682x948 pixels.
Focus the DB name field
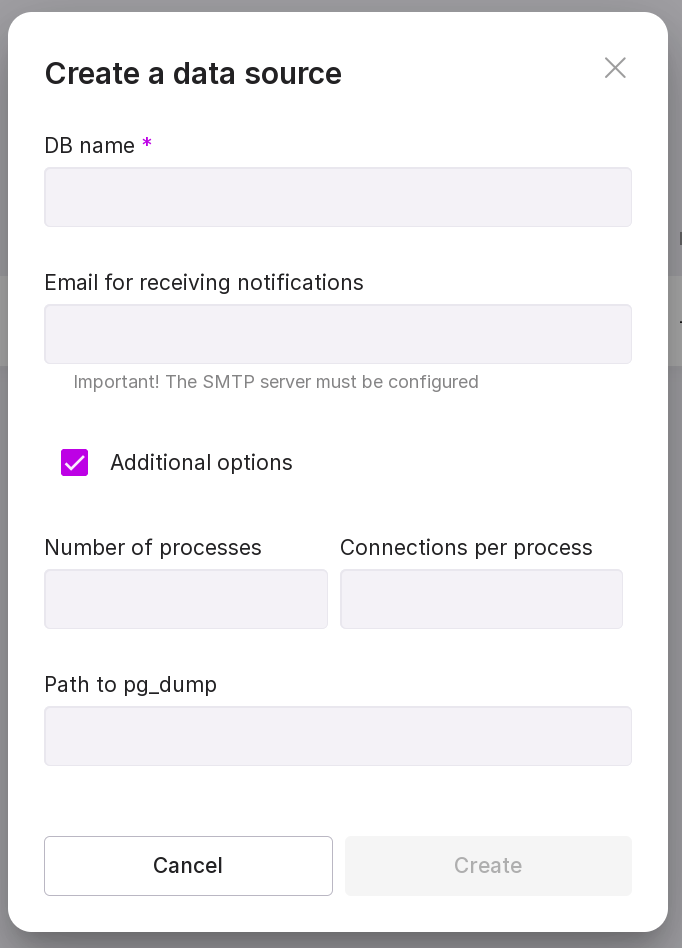point(338,197)
